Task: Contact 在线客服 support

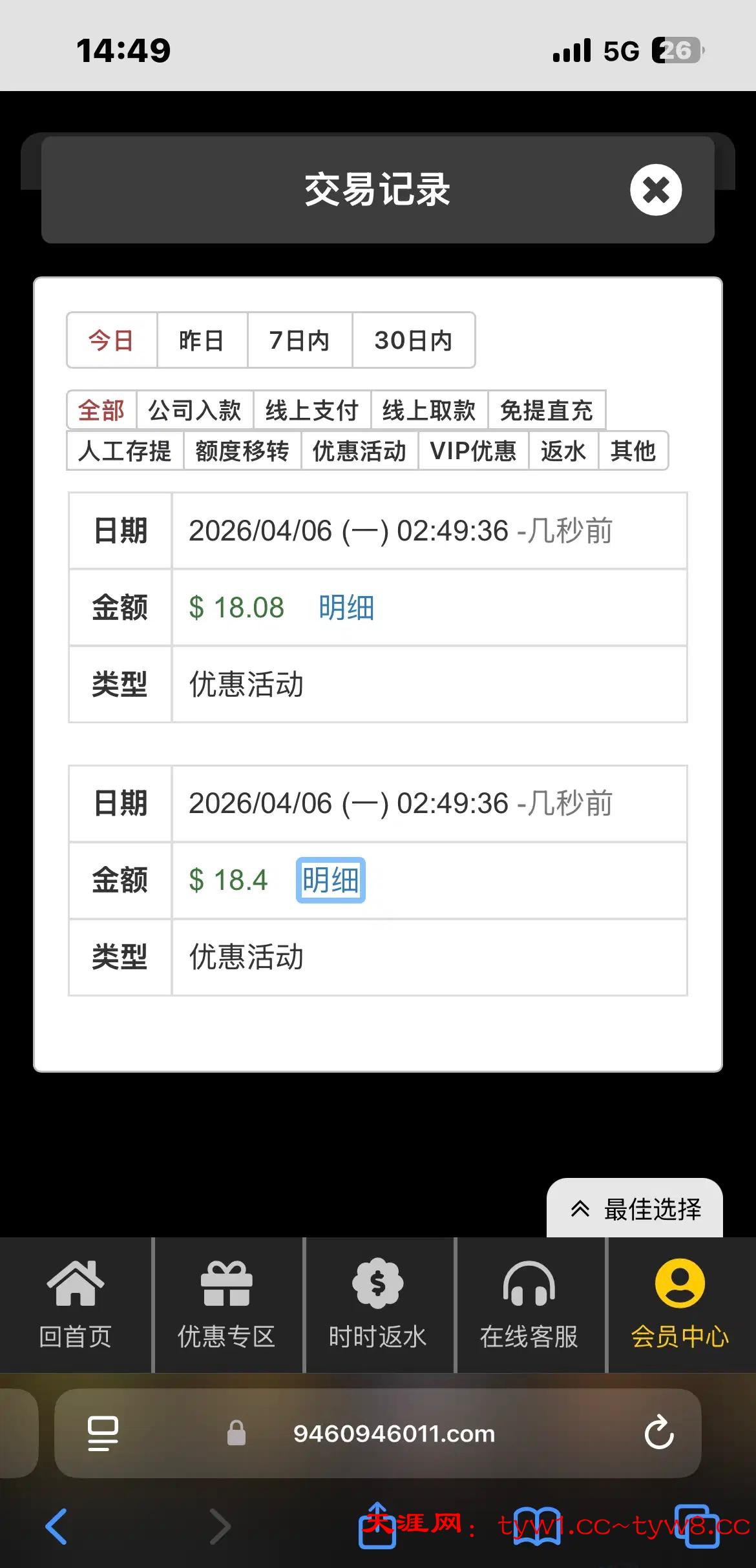Action: (x=529, y=1305)
